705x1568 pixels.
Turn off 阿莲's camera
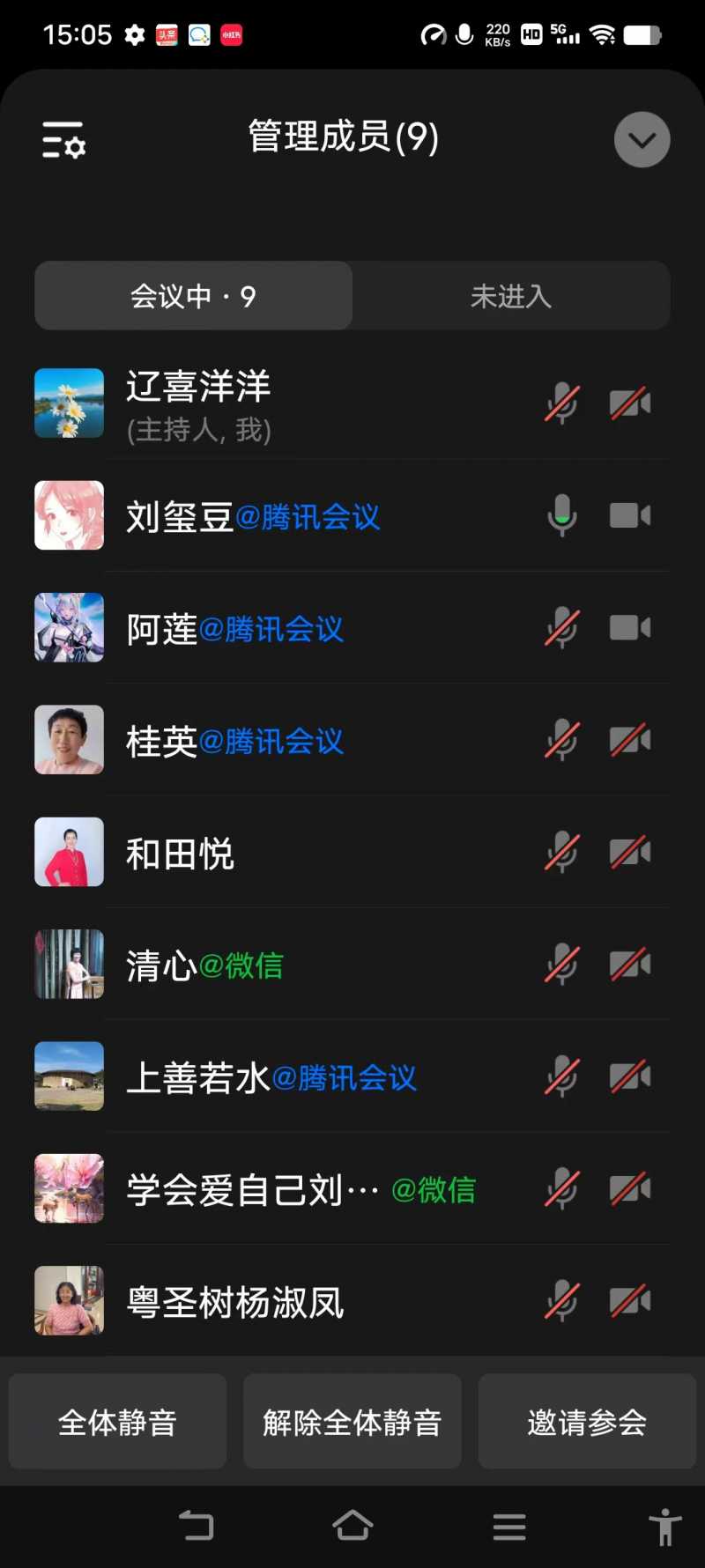tap(628, 627)
